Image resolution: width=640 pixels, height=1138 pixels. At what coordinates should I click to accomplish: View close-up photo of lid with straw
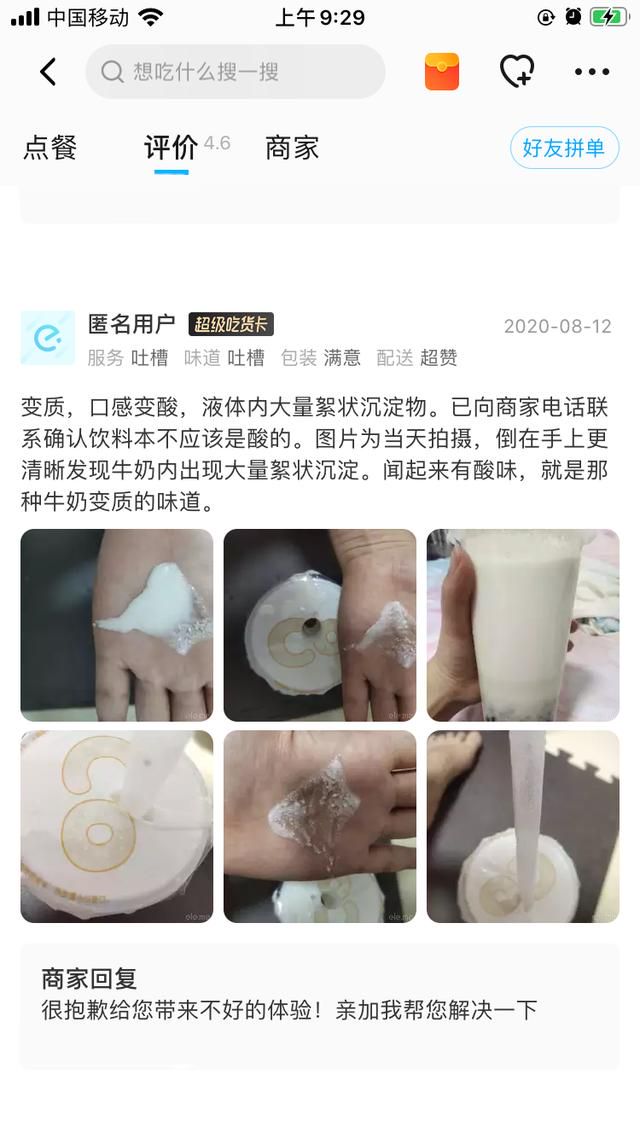point(117,827)
